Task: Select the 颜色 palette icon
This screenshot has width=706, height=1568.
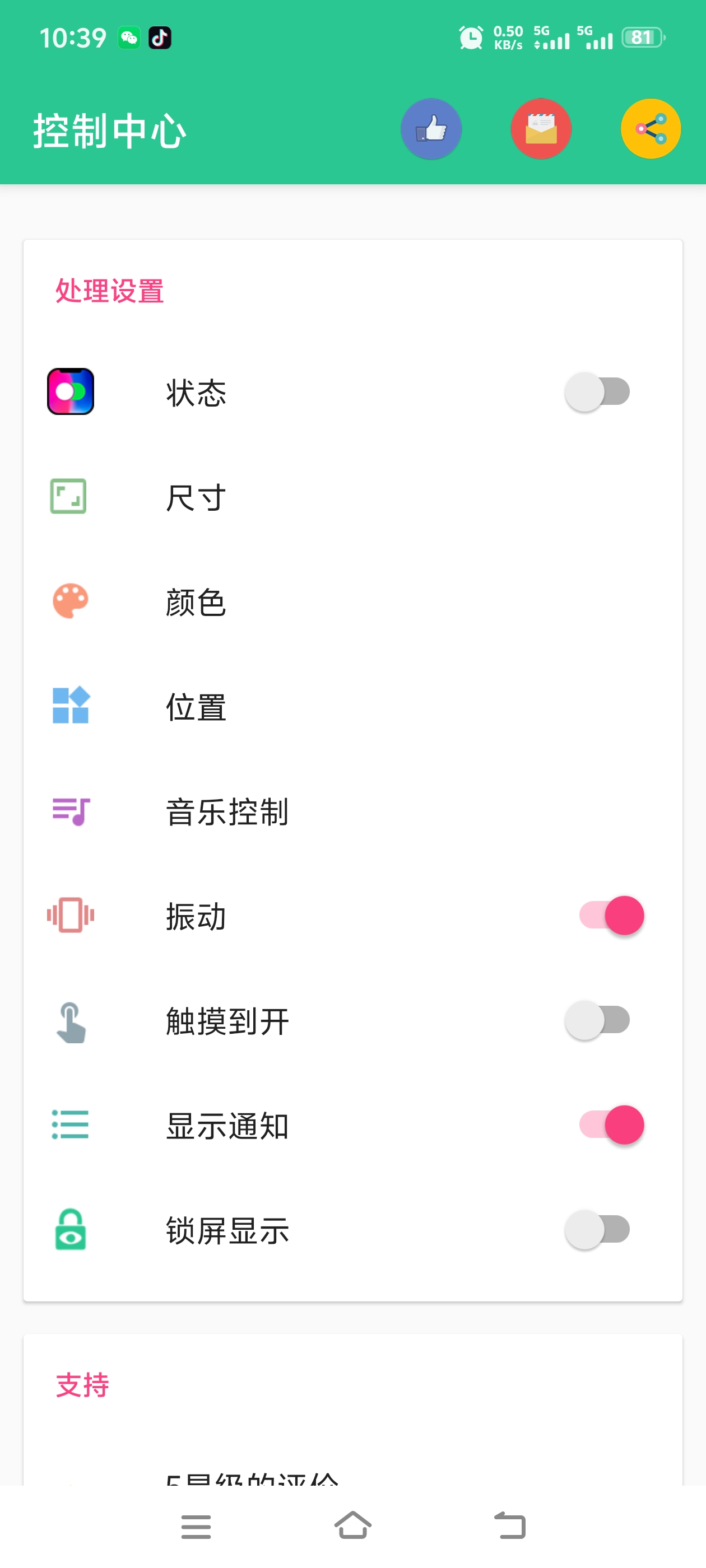Action: pyautogui.click(x=69, y=601)
